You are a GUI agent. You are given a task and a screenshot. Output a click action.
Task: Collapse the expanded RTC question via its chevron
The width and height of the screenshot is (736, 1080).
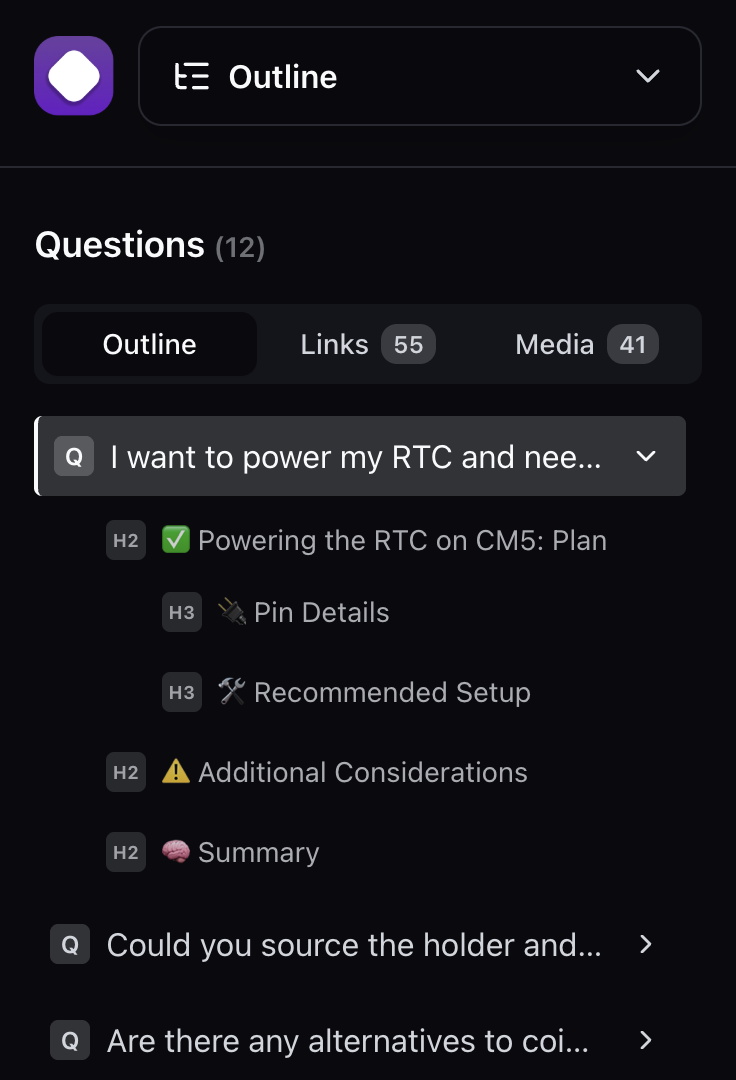(645, 456)
